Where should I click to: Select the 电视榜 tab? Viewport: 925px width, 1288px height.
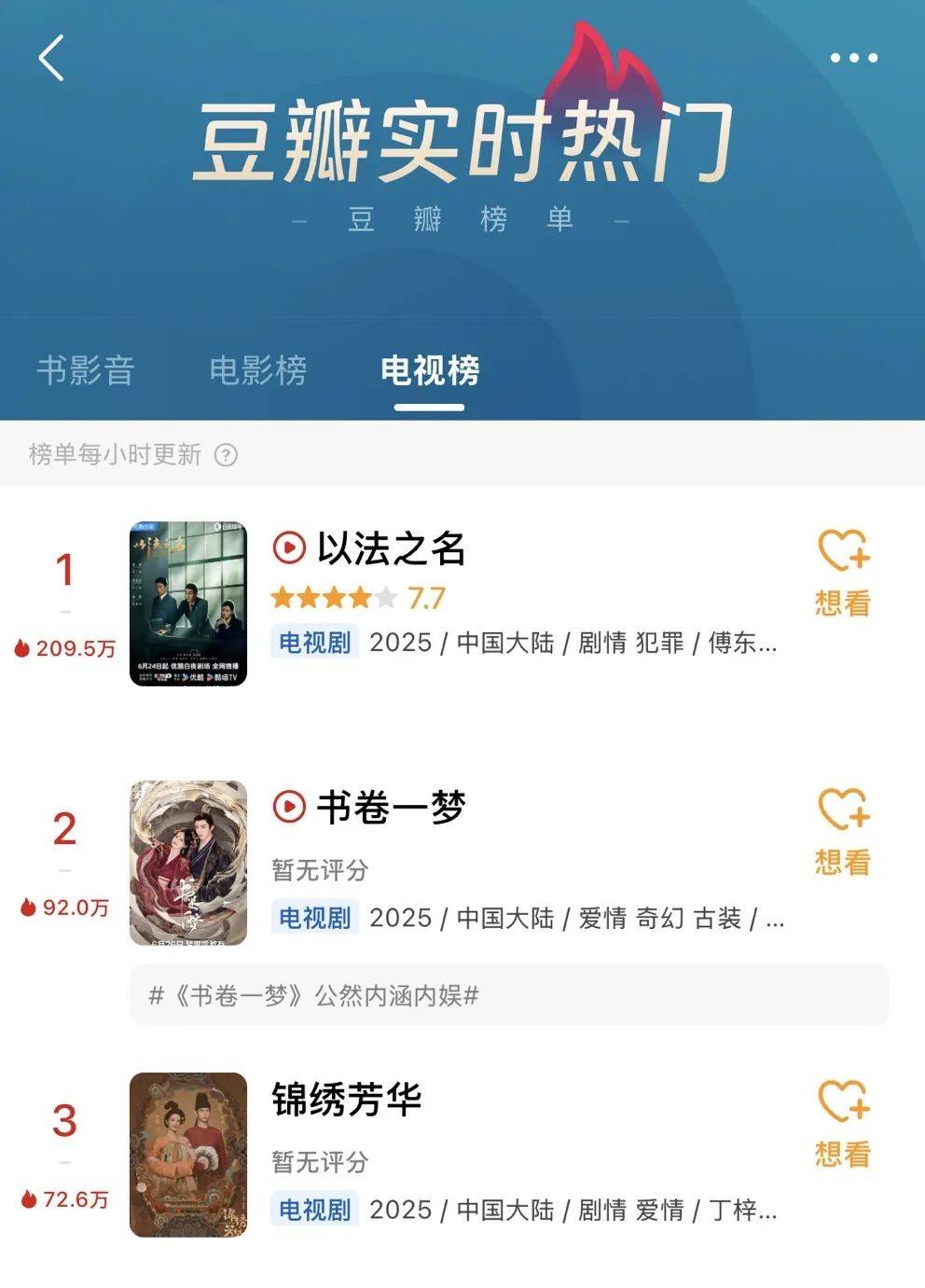(x=430, y=370)
